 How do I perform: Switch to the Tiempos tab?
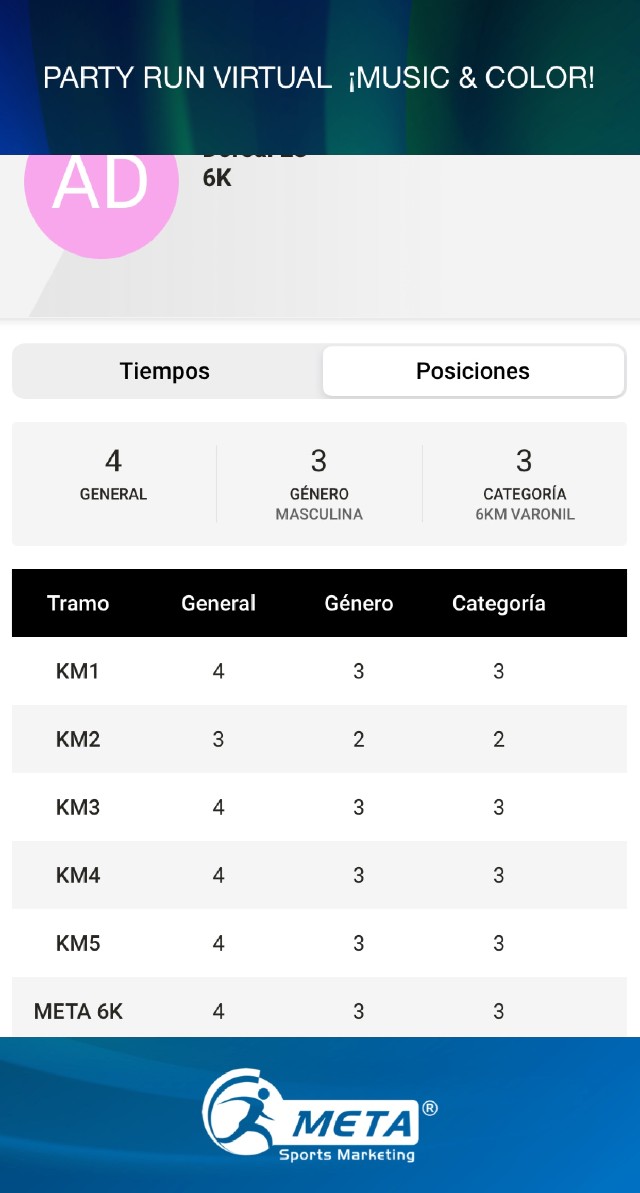[x=165, y=371]
